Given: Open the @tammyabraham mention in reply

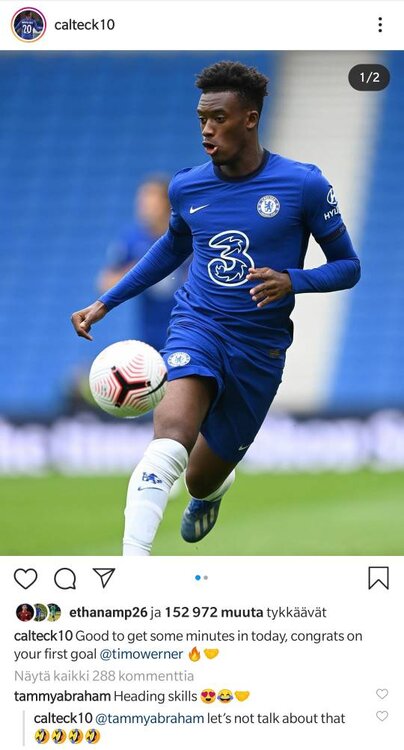Looking at the screenshot, I should click(x=150, y=718).
